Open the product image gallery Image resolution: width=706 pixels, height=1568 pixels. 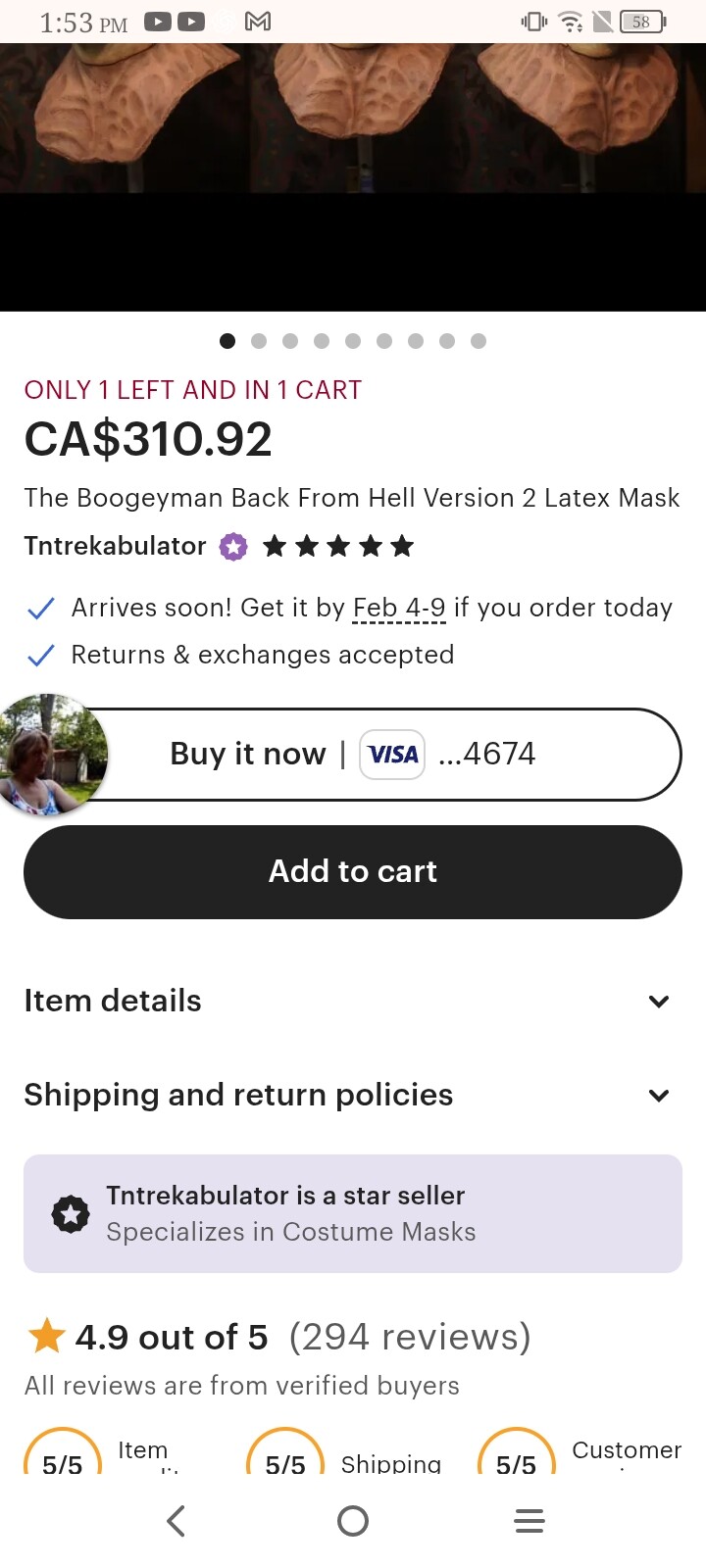[x=353, y=147]
